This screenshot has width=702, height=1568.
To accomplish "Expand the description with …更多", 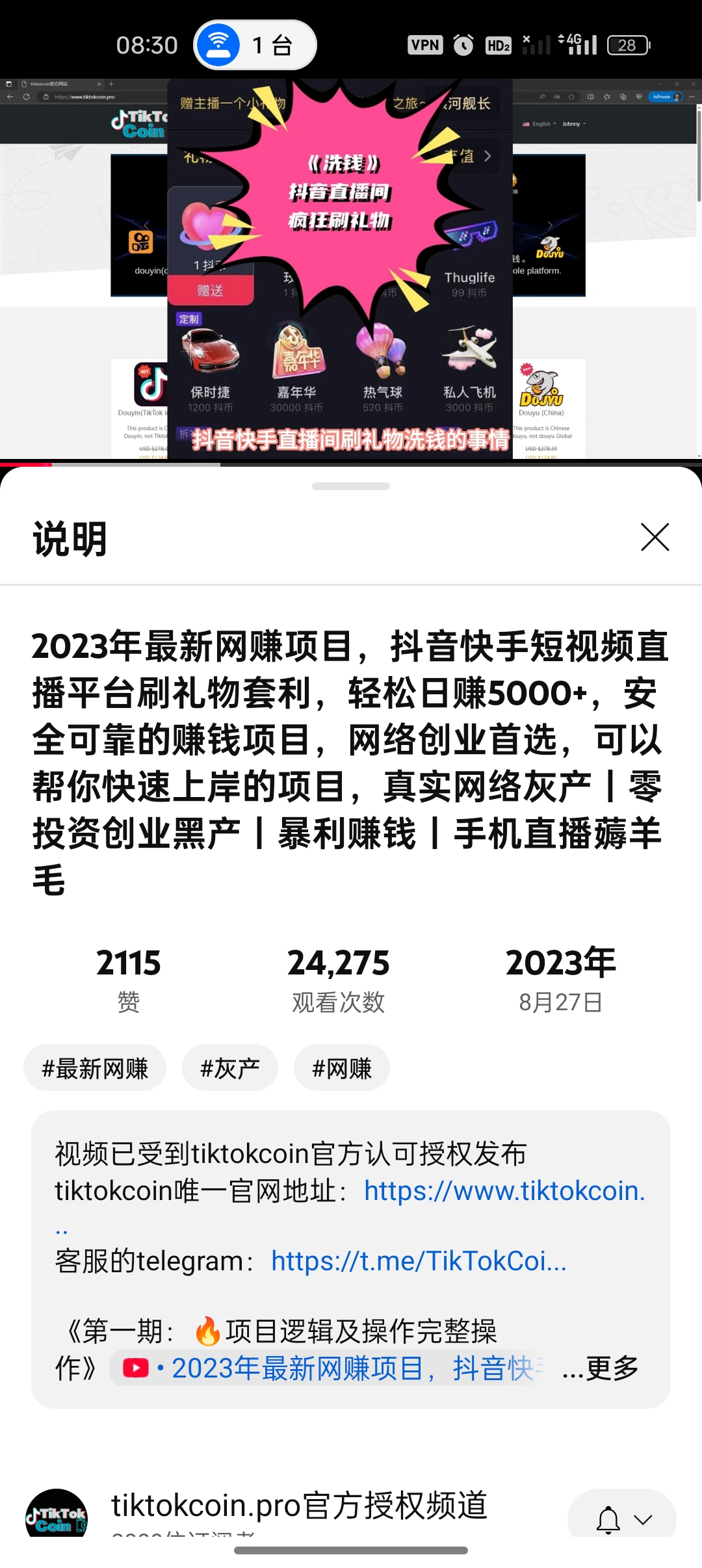I will 600,1368.
